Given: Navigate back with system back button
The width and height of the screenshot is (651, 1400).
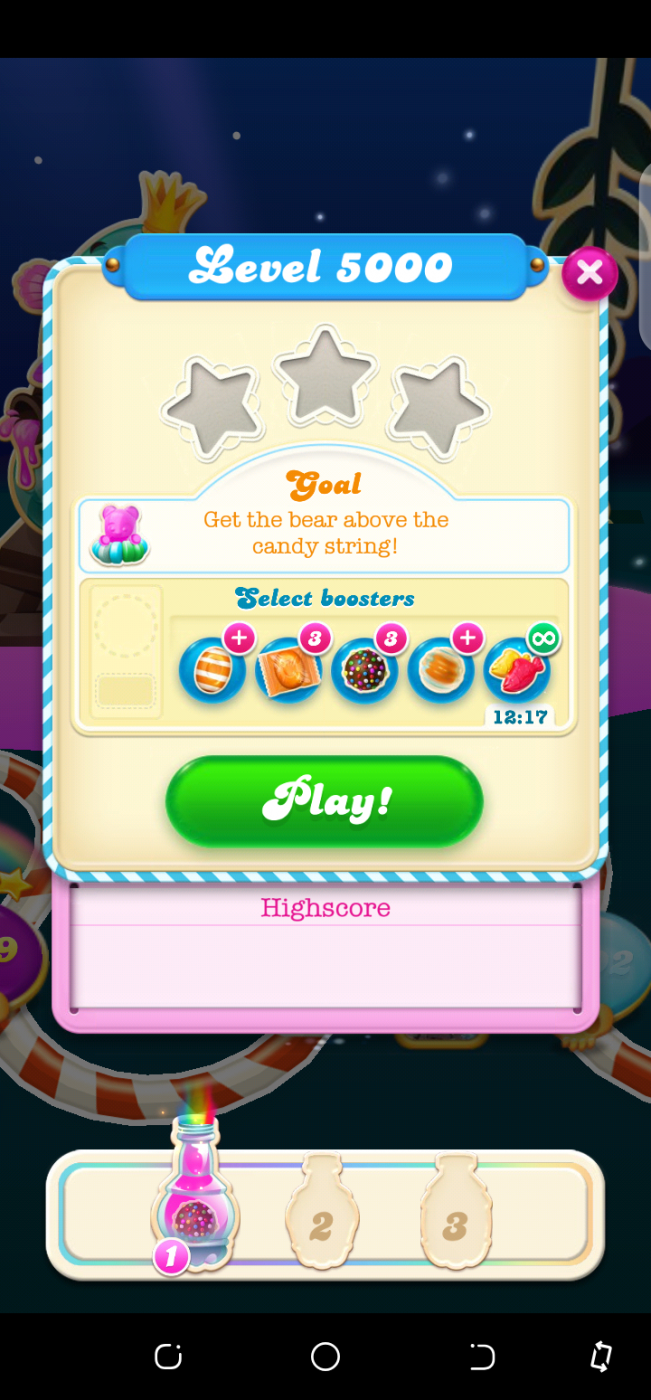Looking at the screenshot, I should pos(482,1356).
